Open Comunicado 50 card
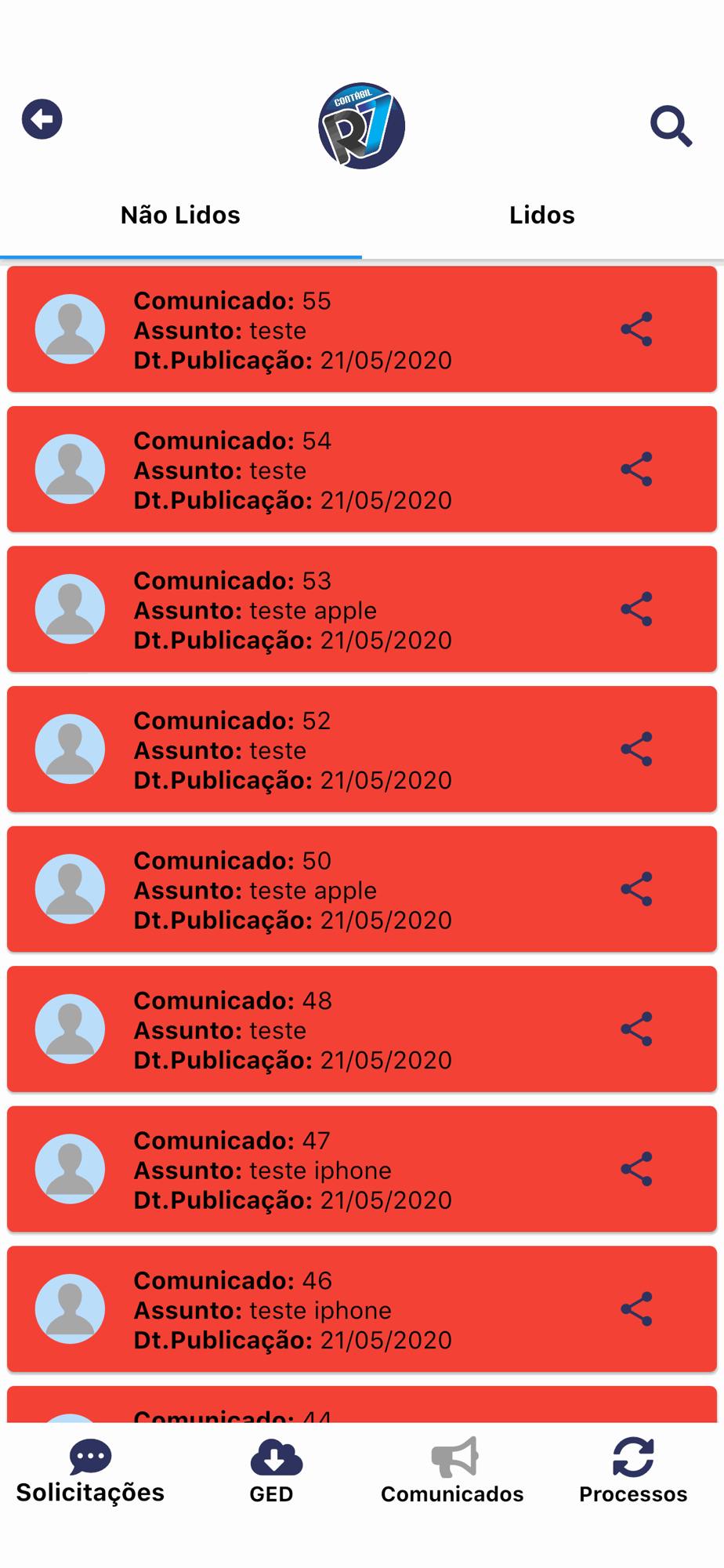Image resolution: width=724 pixels, height=1568 pixels. click(x=362, y=889)
